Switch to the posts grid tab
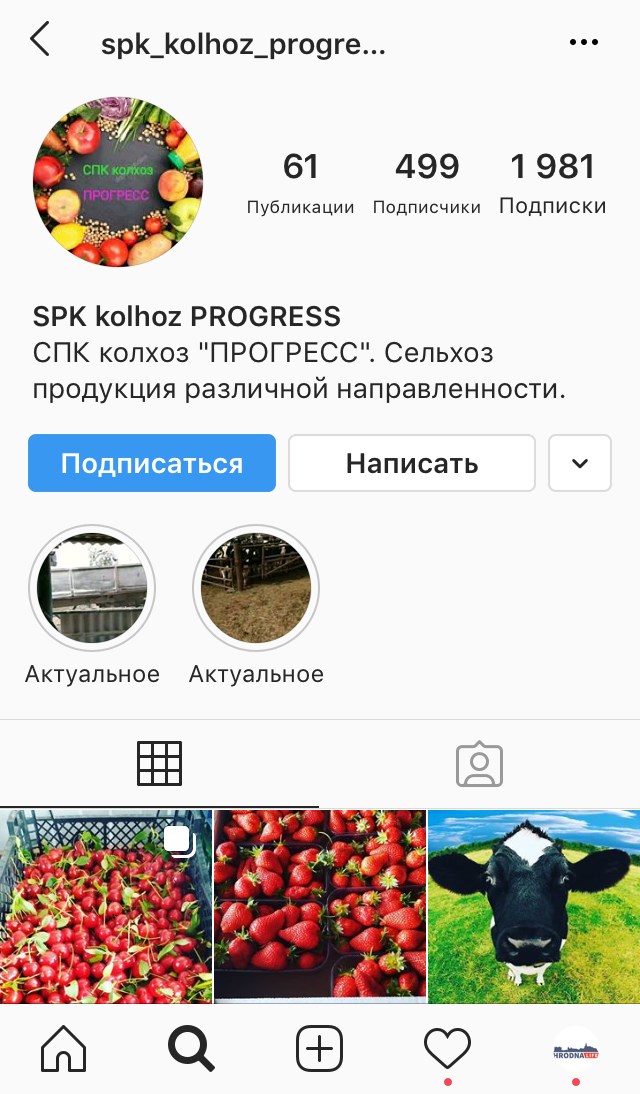This screenshot has height=1094, width=640. click(x=159, y=764)
